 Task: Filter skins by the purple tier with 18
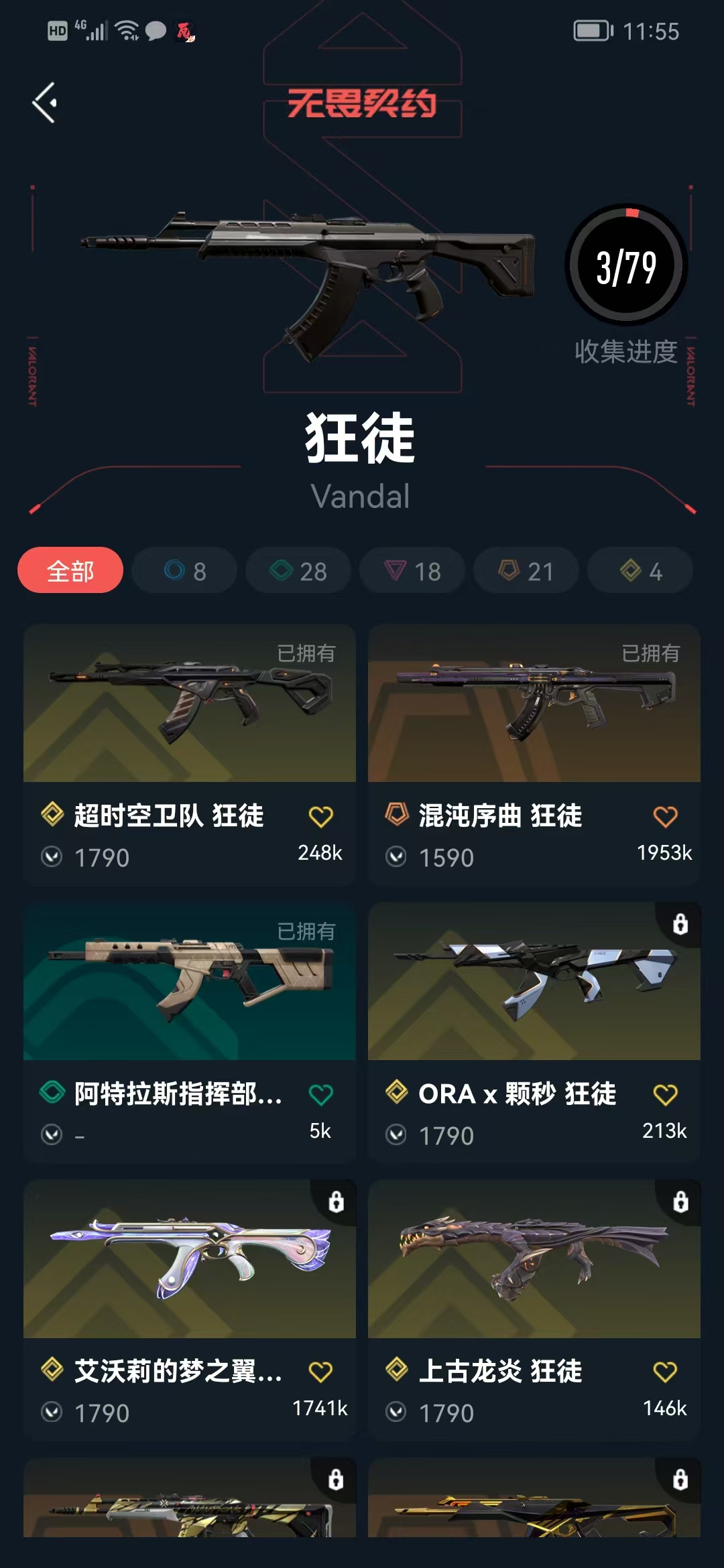coord(412,571)
